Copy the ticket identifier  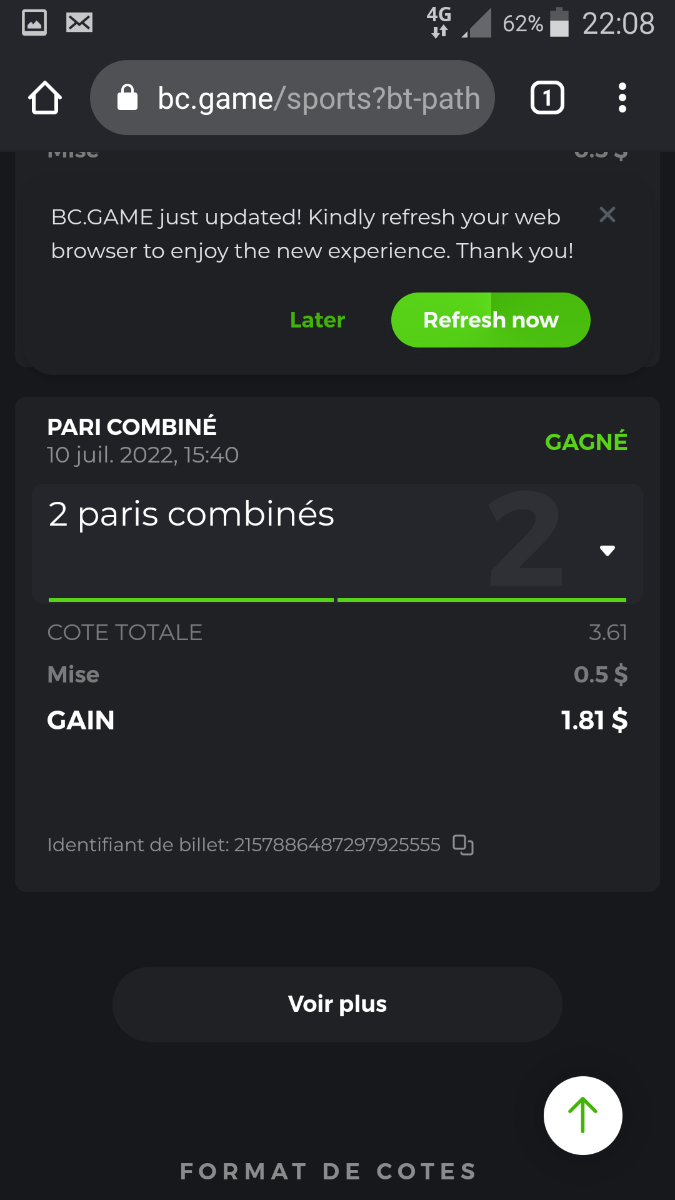(x=463, y=845)
